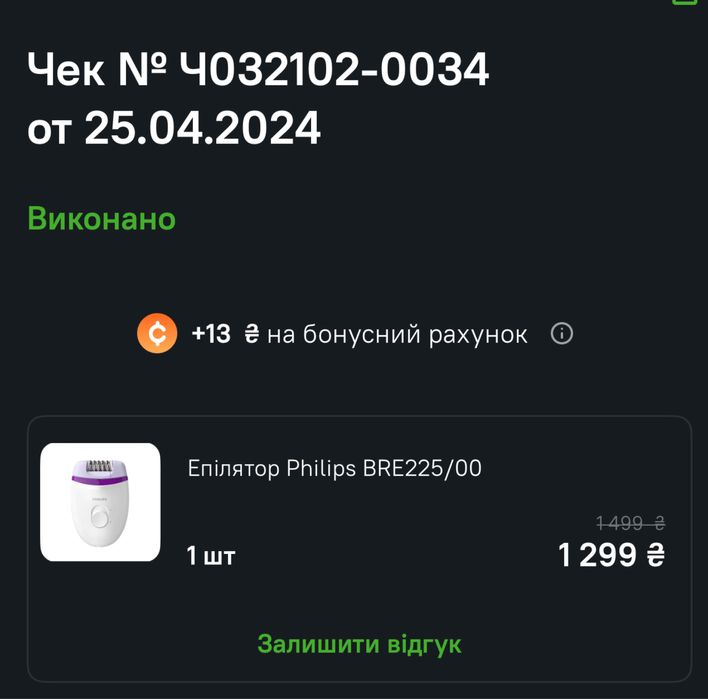Open the Philips BRE225/00 epilator product
This screenshot has width=708, height=699.
click(x=335, y=468)
